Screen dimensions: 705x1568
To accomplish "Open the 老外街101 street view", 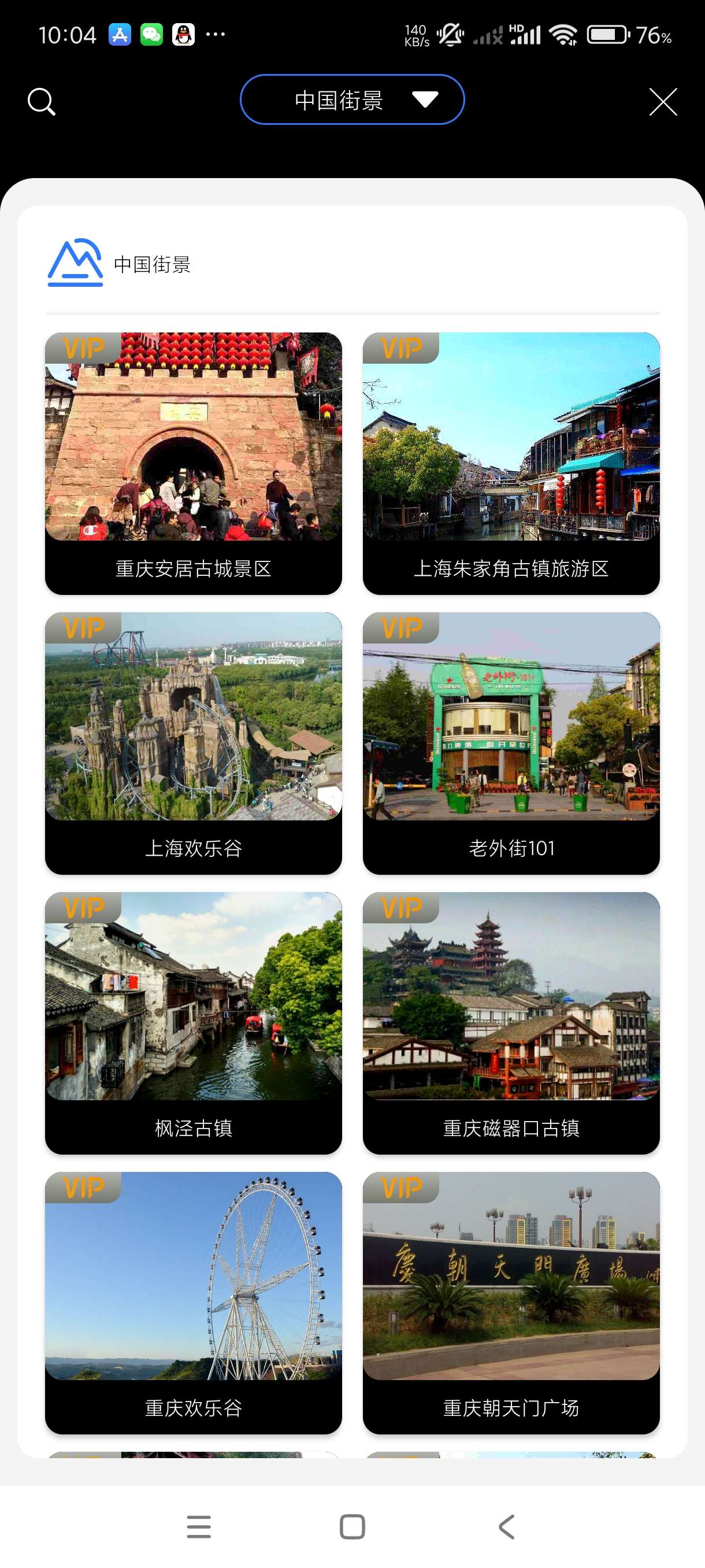I will 511,742.
